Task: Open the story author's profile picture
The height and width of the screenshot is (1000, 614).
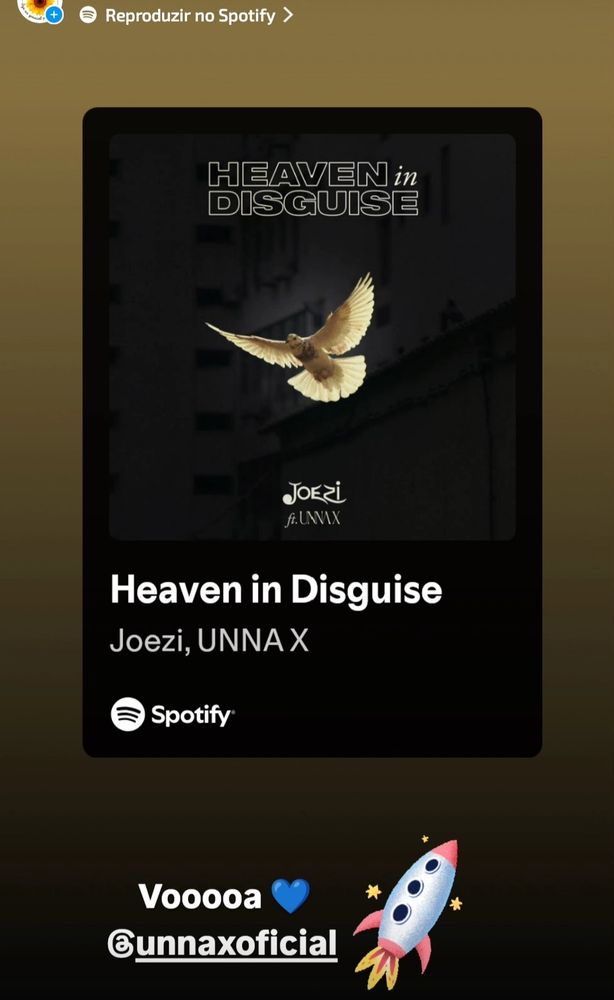Action: [36, 8]
